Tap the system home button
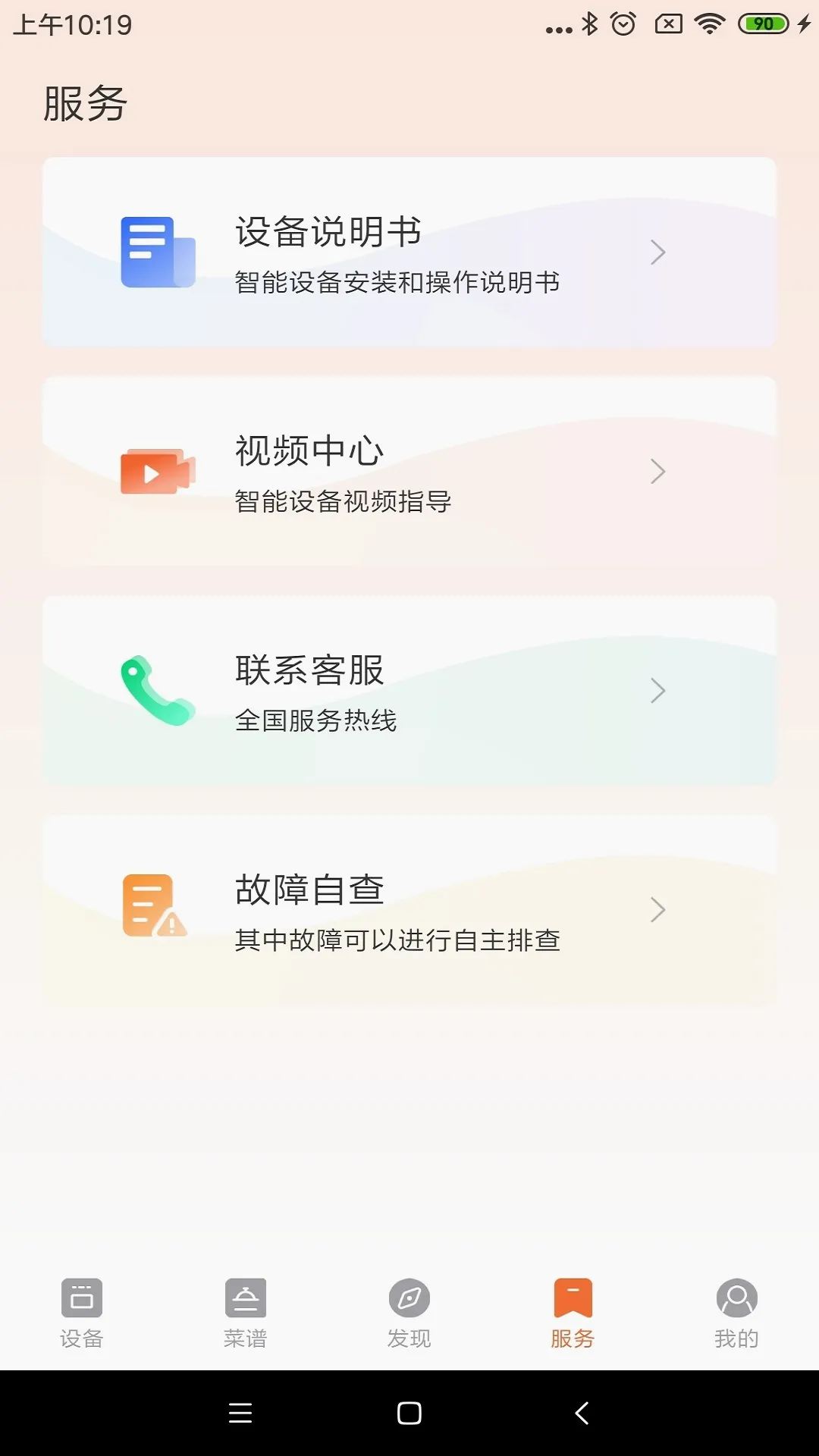 coord(409,1413)
